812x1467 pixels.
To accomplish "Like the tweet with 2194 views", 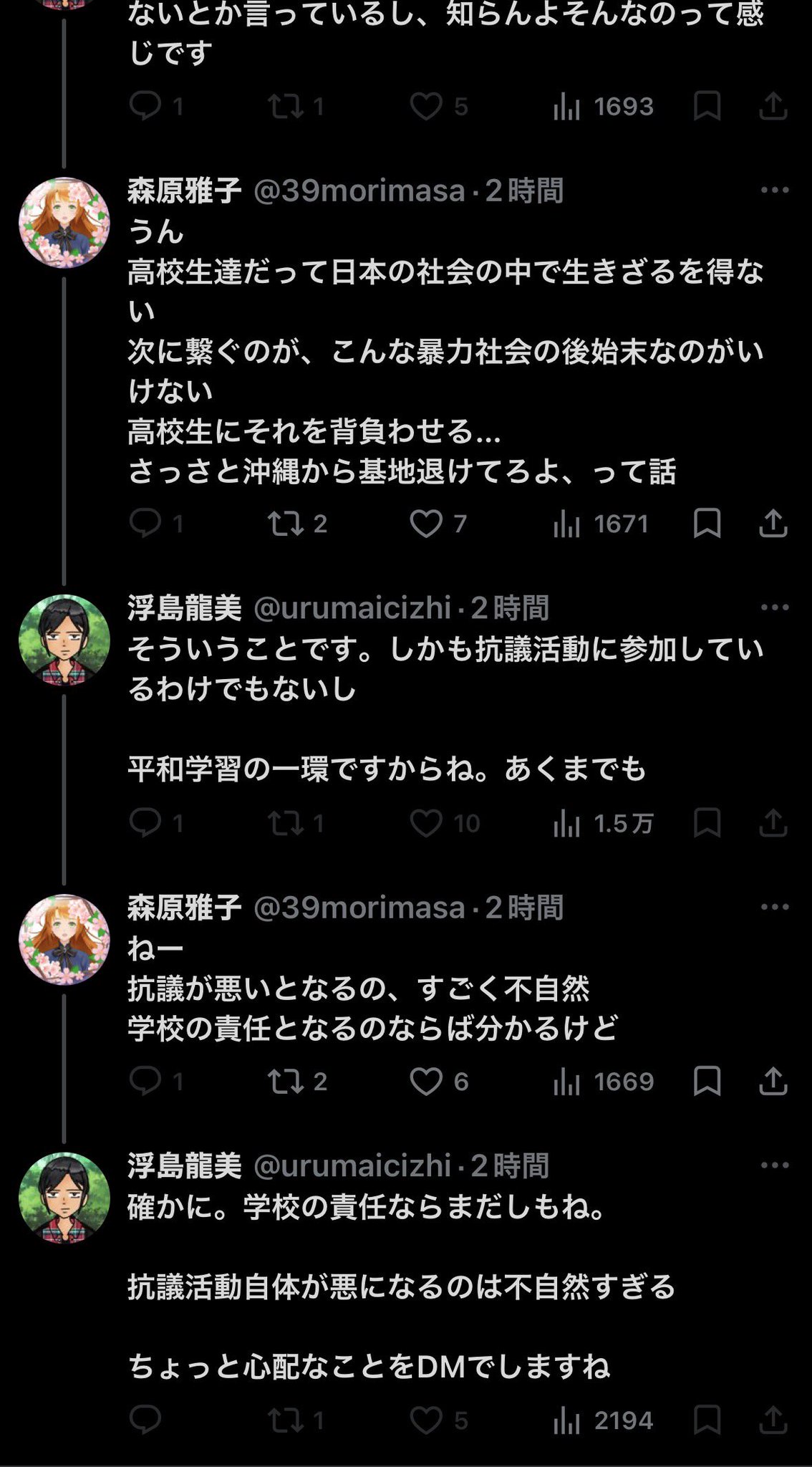I will click(426, 1420).
